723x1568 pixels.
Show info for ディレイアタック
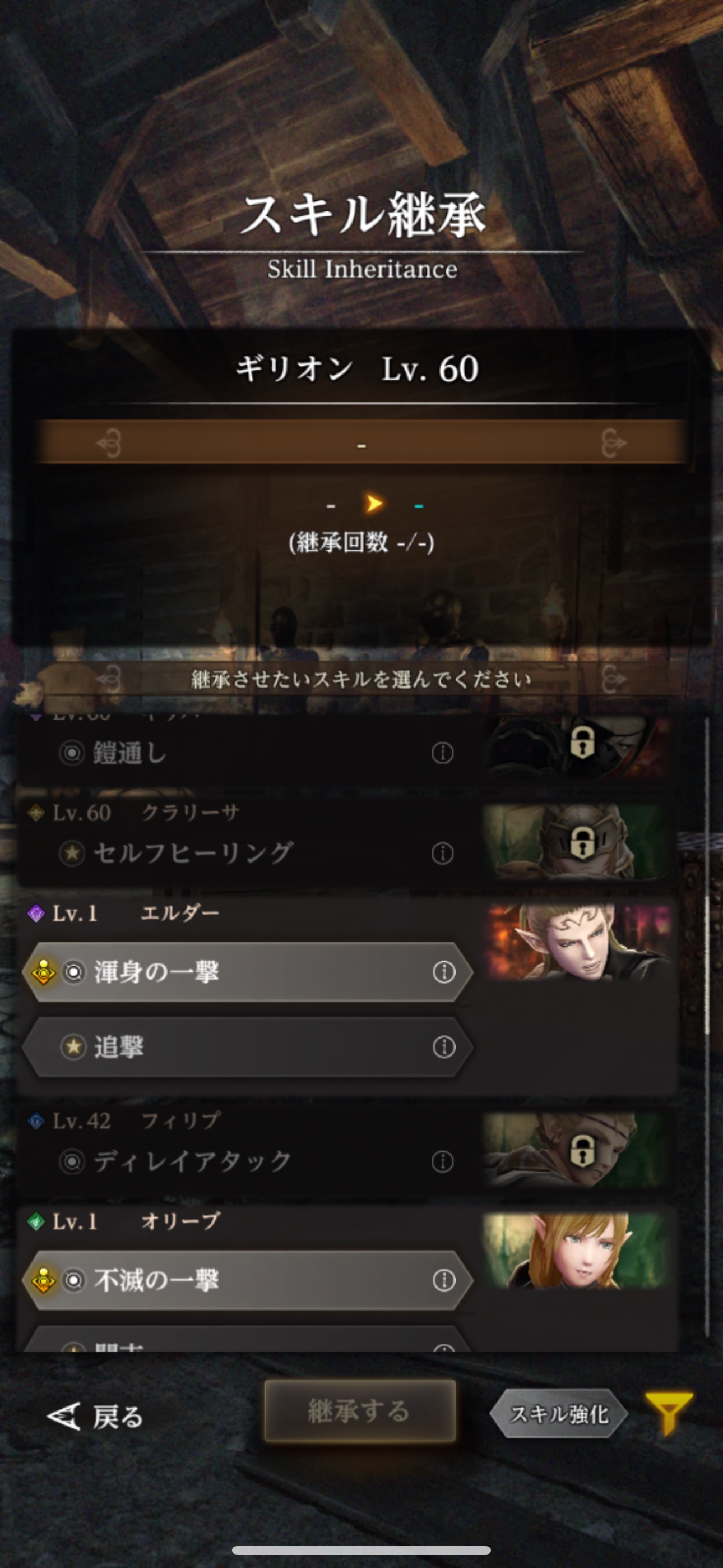[x=442, y=1161]
